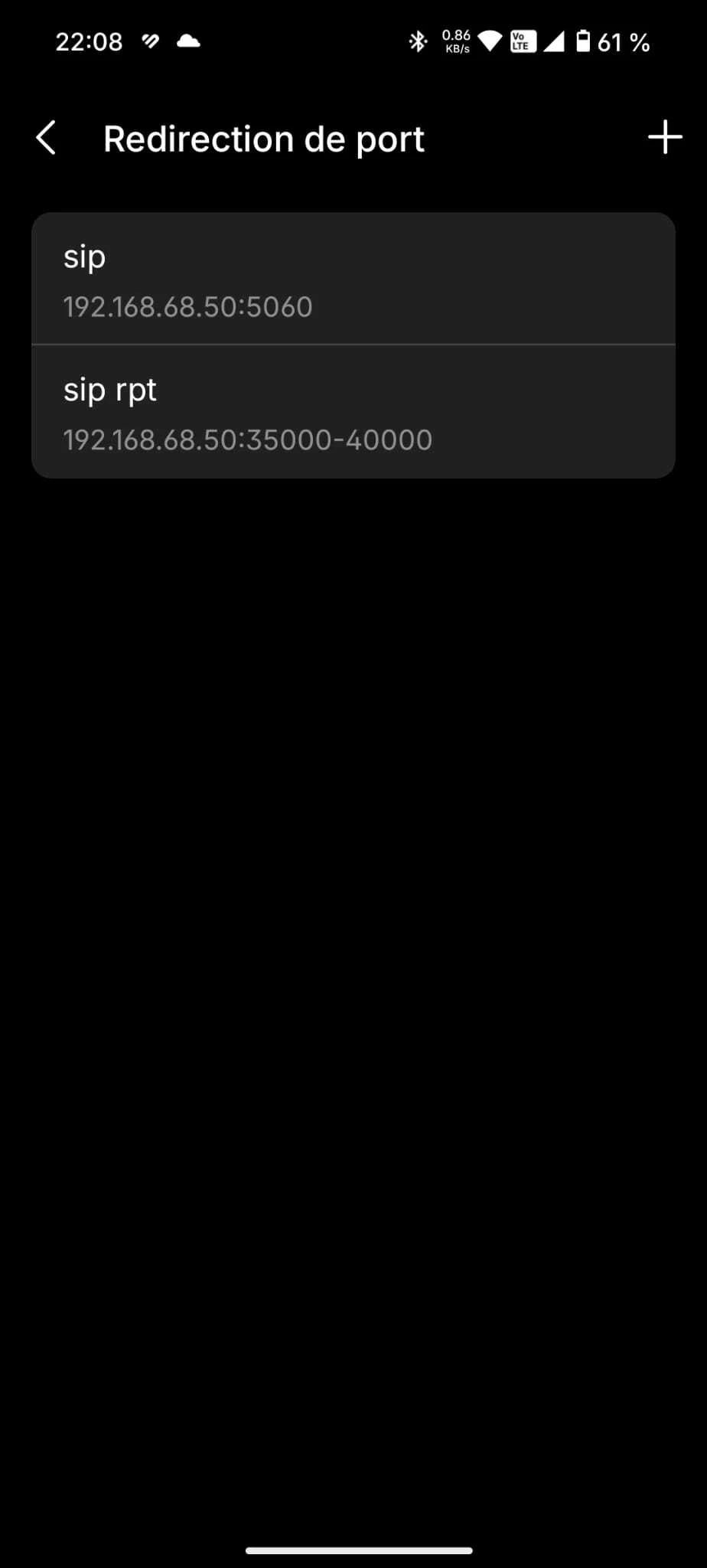Viewport: 707px width, 1568px height.
Task: Go back from Redirection de port
Action: [x=47, y=138]
